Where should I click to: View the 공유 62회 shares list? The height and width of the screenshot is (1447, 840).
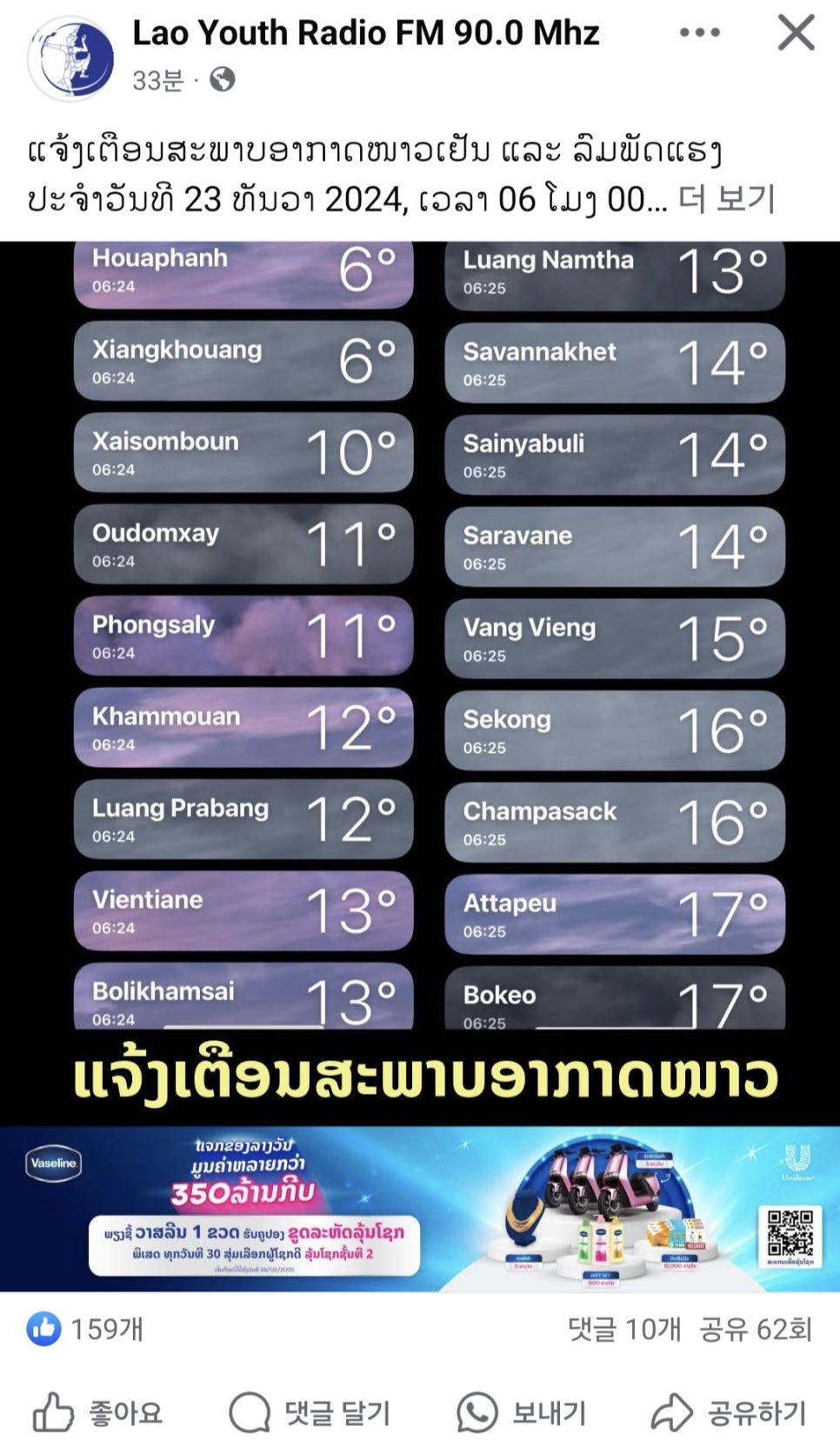[755, 1329]
